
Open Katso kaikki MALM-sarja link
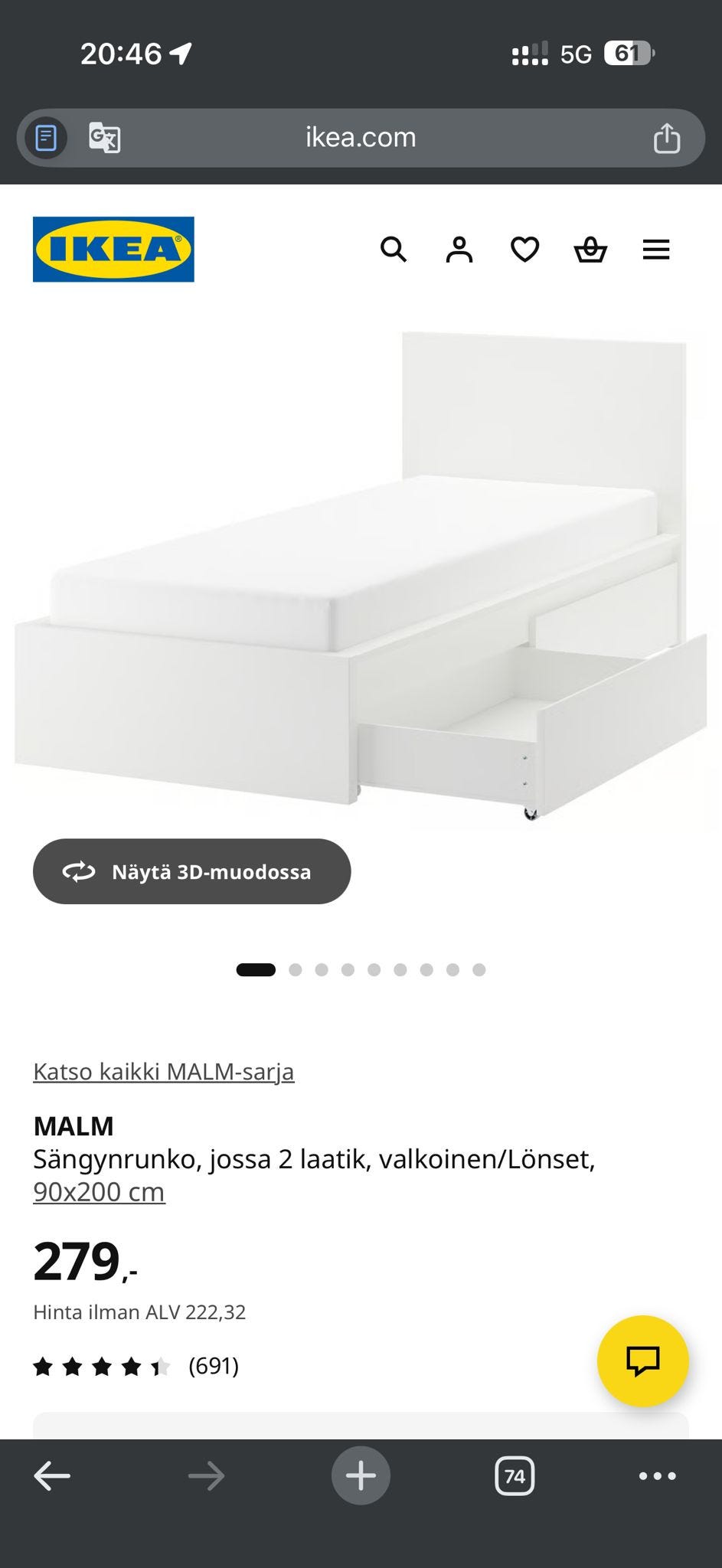coord(163,1071)
